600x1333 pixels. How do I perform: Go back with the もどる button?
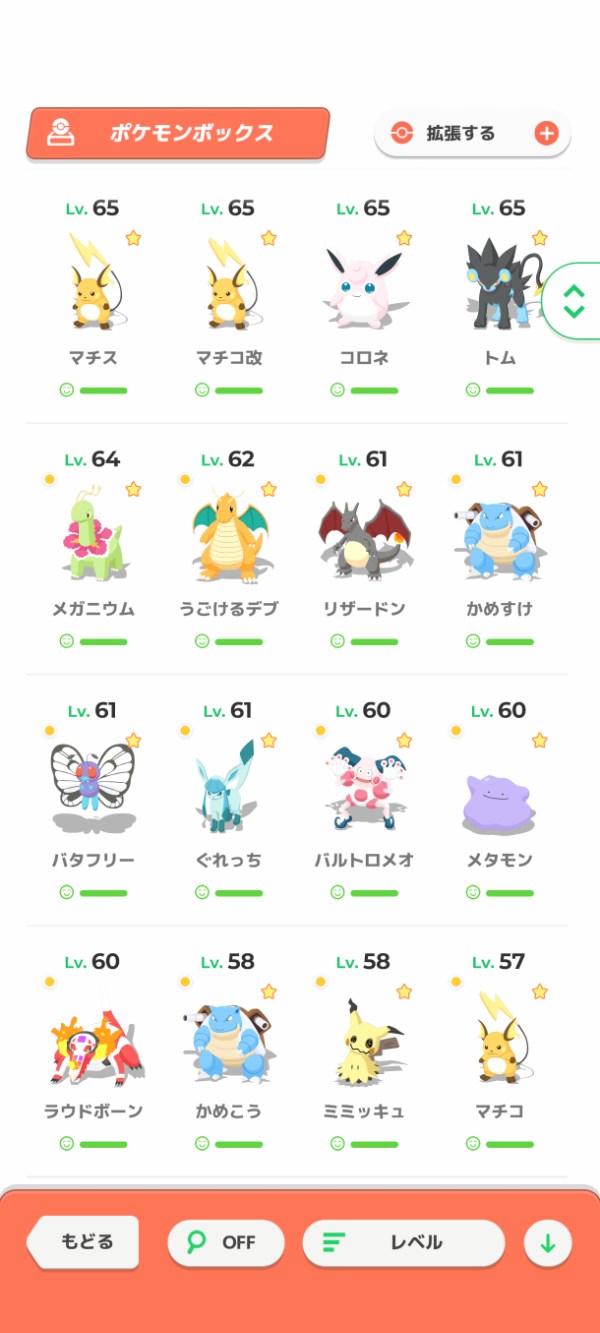point(85,1243)
